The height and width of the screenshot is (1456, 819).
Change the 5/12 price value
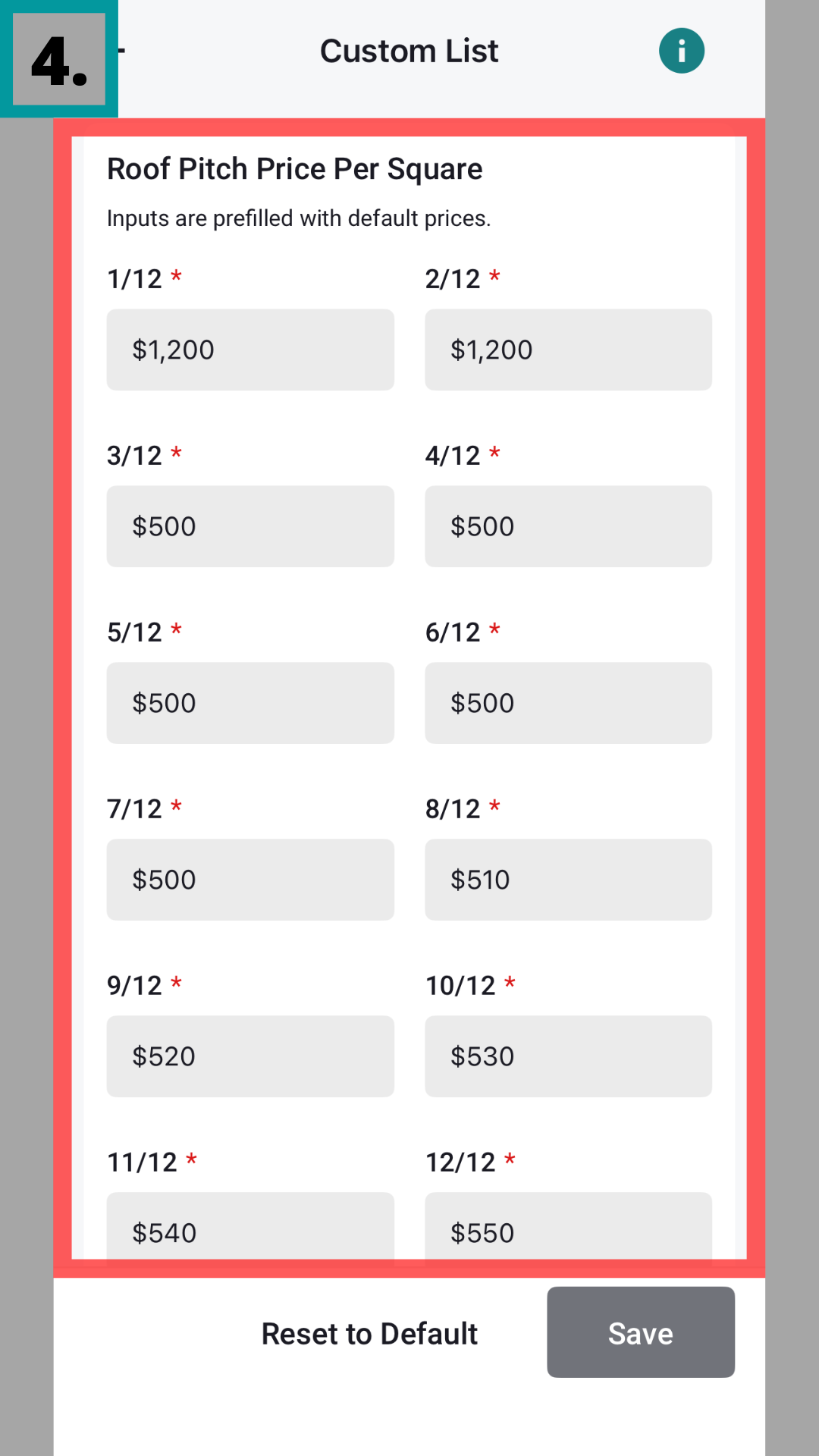pyautogui.click(x=250, y=703)
